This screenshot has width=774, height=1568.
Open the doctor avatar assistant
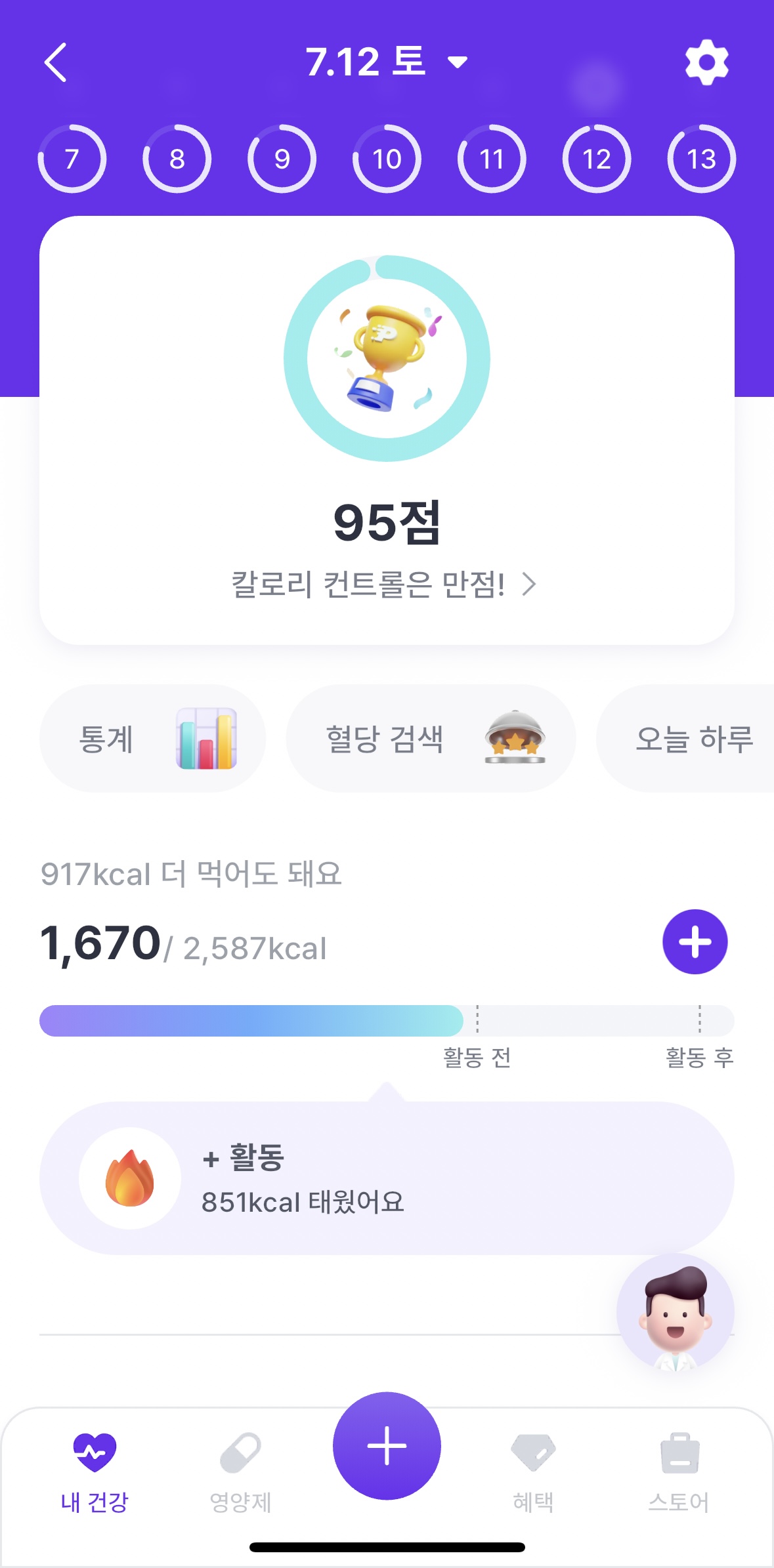point(675,1312)
